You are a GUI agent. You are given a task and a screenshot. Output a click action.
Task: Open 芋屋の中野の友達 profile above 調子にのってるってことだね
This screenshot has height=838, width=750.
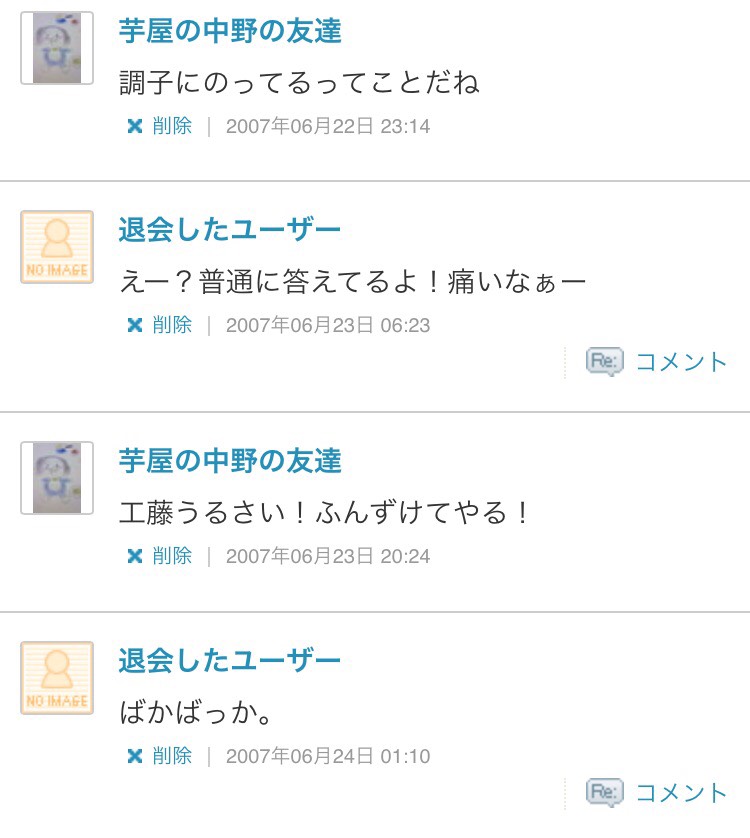coord(230,31)
